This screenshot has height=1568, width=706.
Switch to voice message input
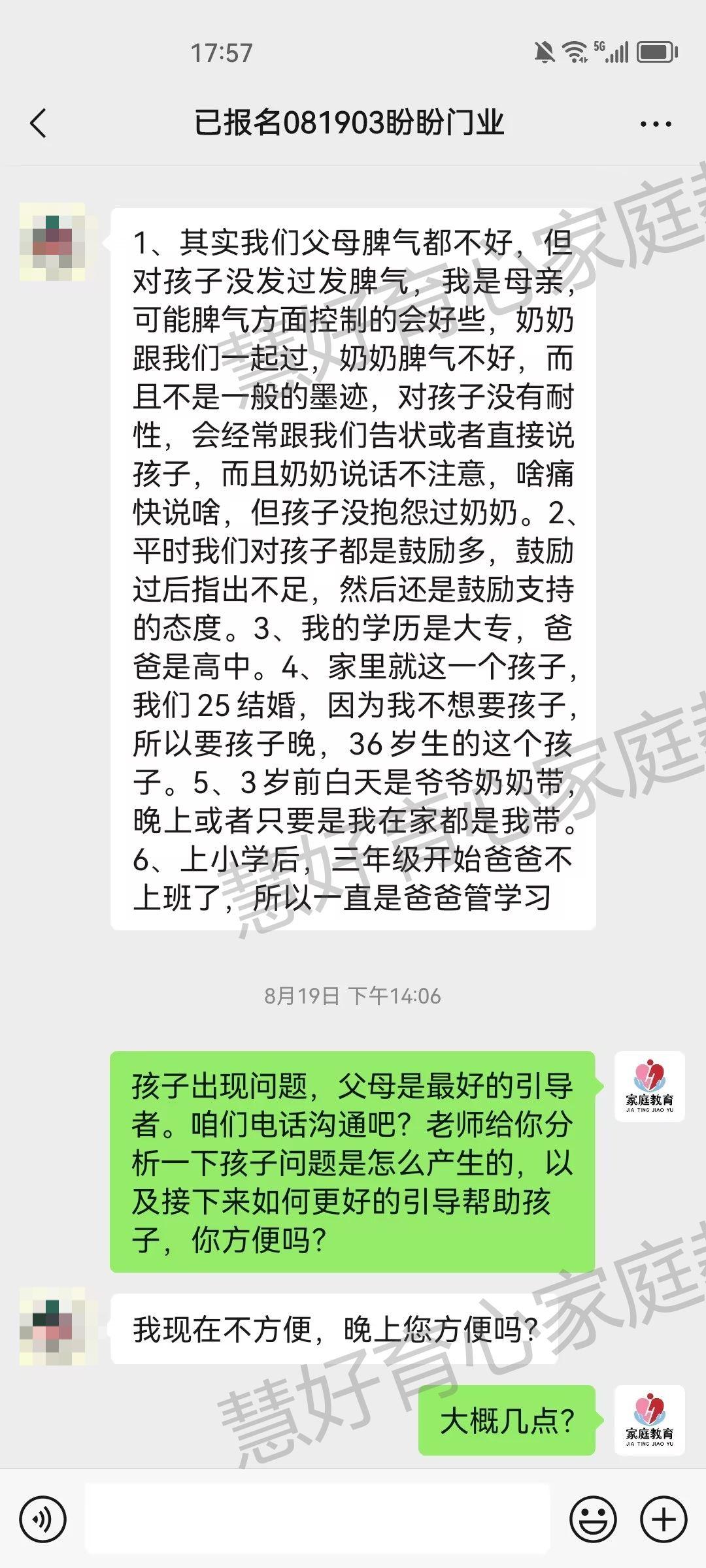click(x=43, y=1520)
